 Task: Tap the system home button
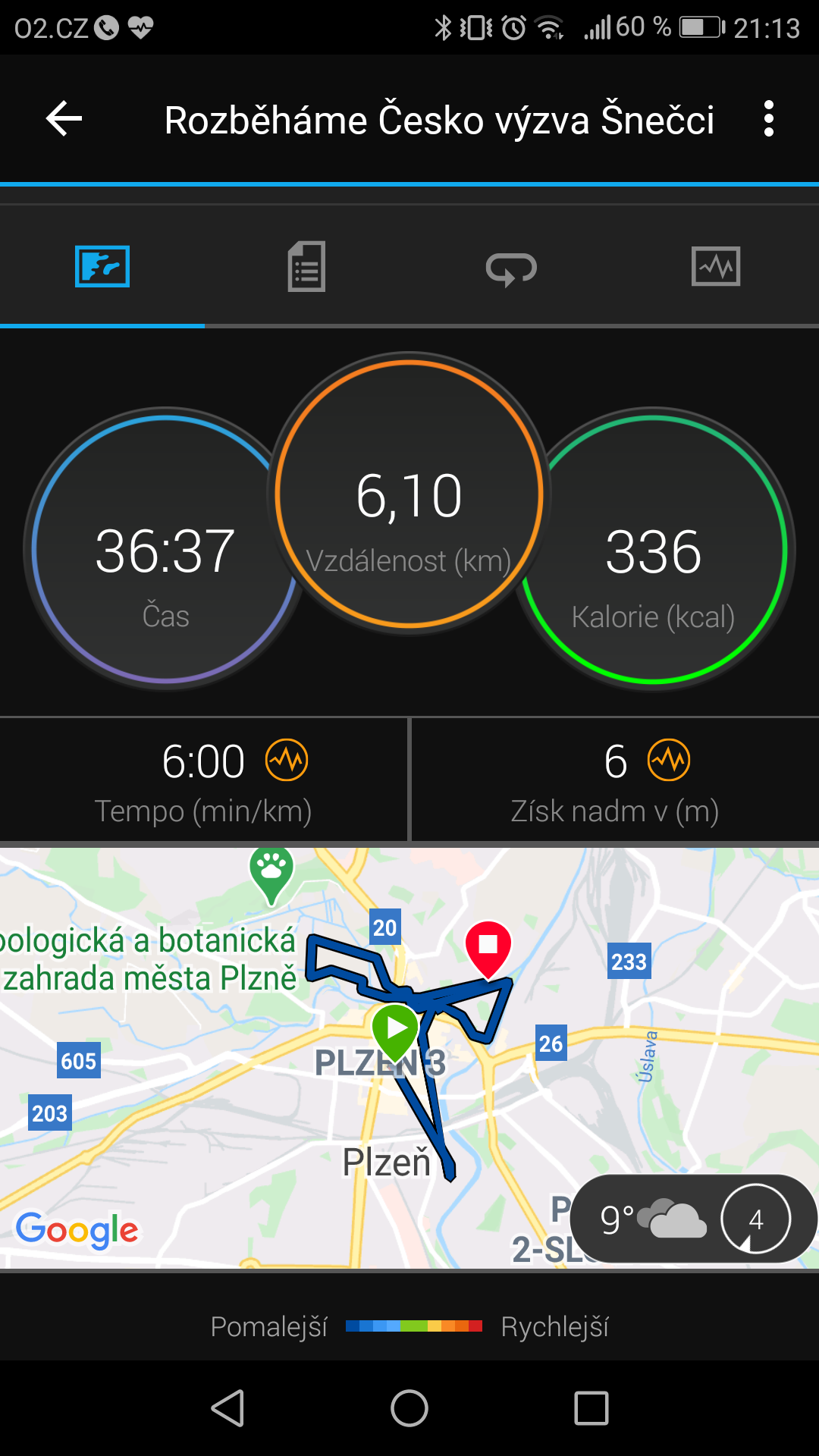point(409,1408)
